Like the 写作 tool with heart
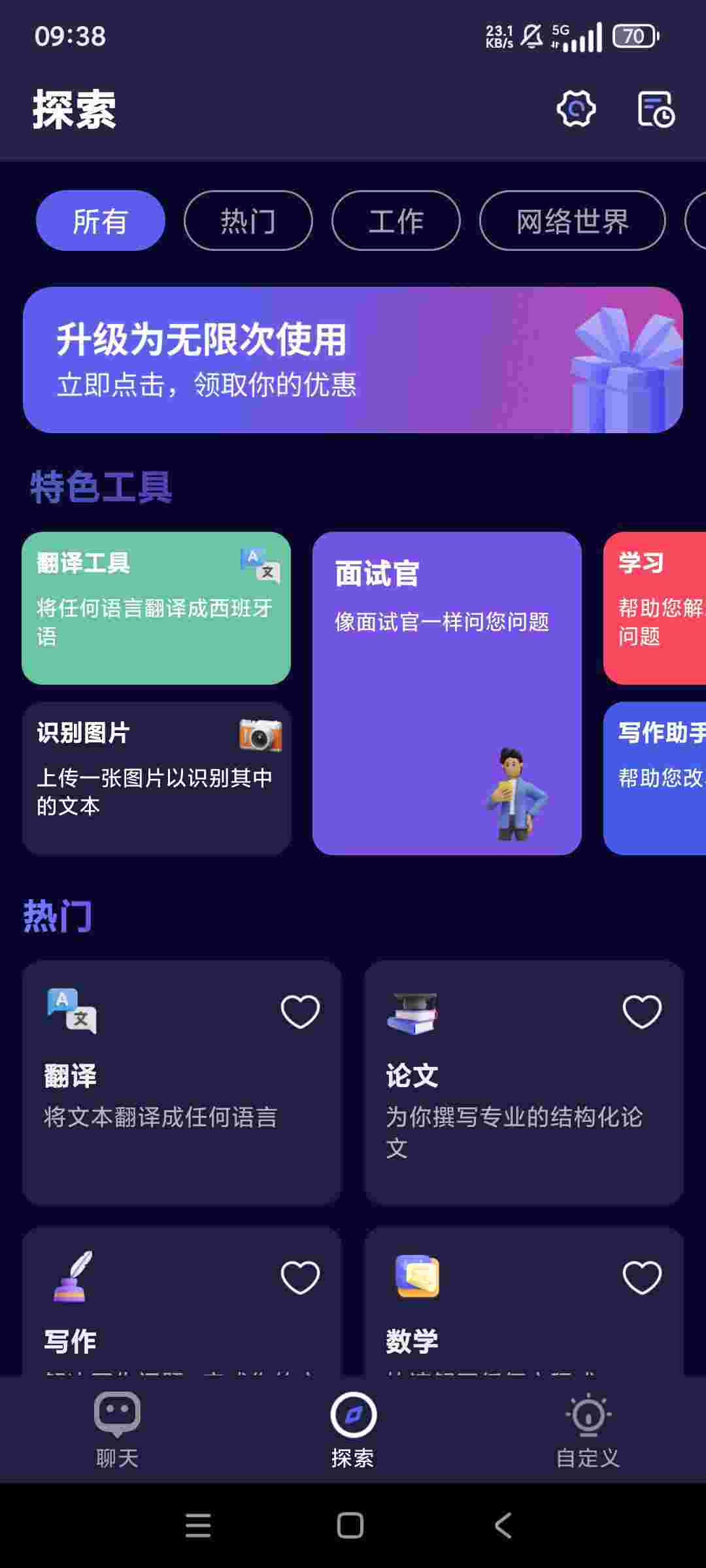Image resolution: width=706 pixels, height=1568 pixels. [x=300, y=1277]
